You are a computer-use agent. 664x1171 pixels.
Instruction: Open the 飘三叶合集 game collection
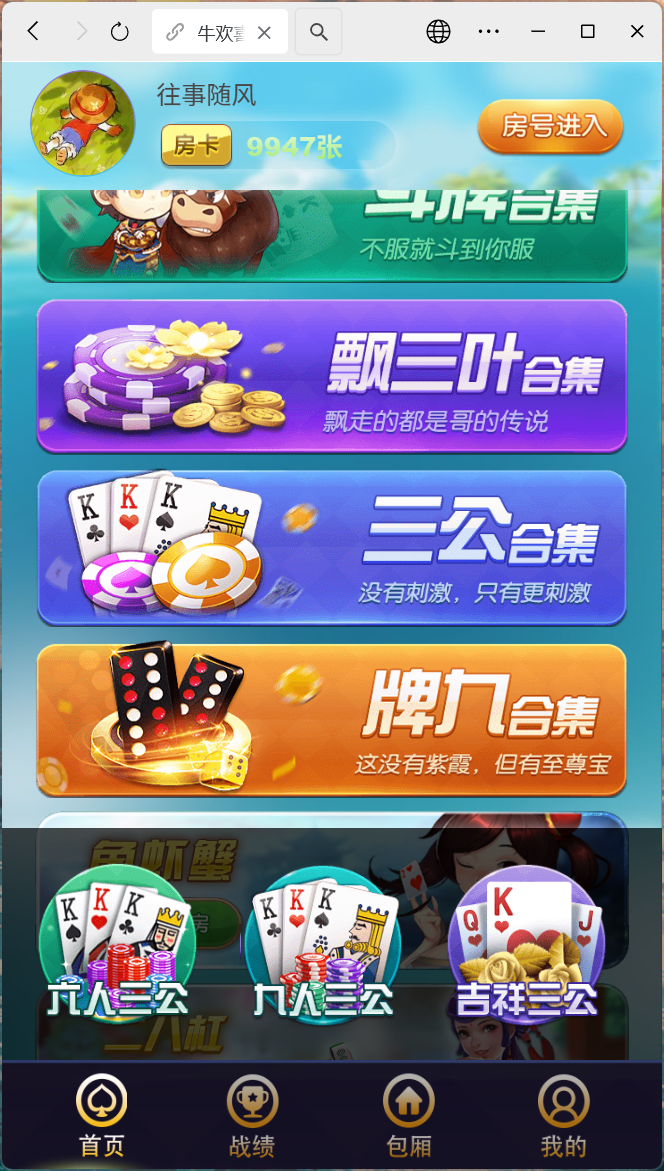coord(331,376)
